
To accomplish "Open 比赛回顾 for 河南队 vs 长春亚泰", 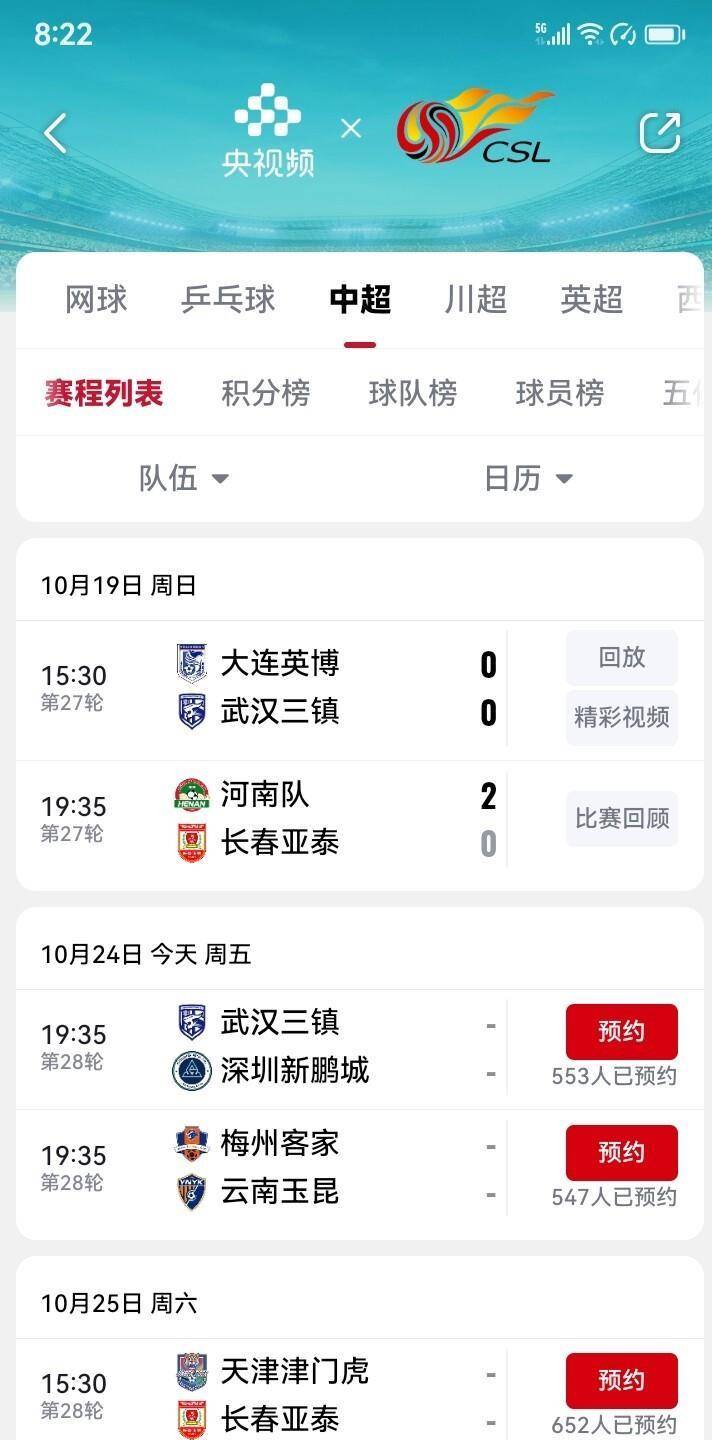I will tap(622, 819).
